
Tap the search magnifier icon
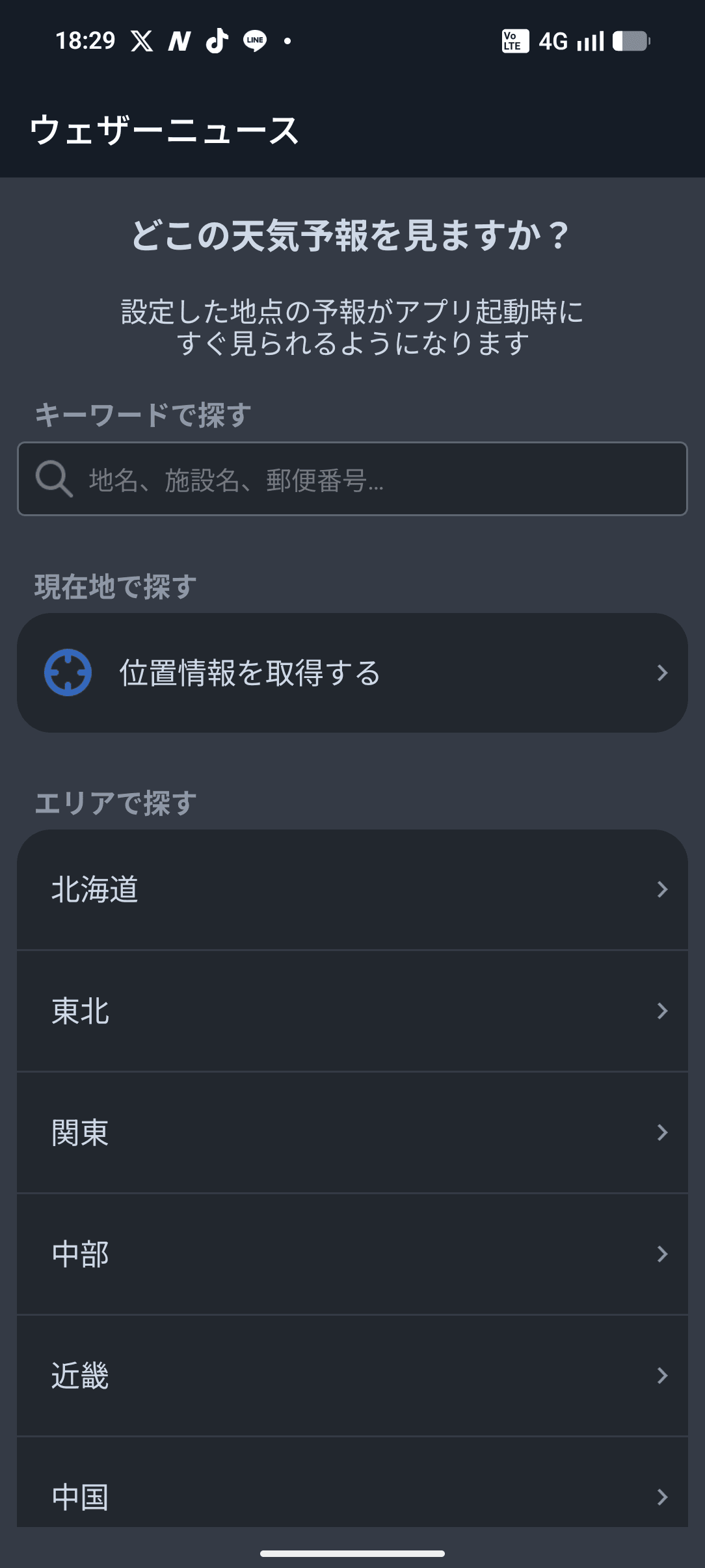pos(55,479)
